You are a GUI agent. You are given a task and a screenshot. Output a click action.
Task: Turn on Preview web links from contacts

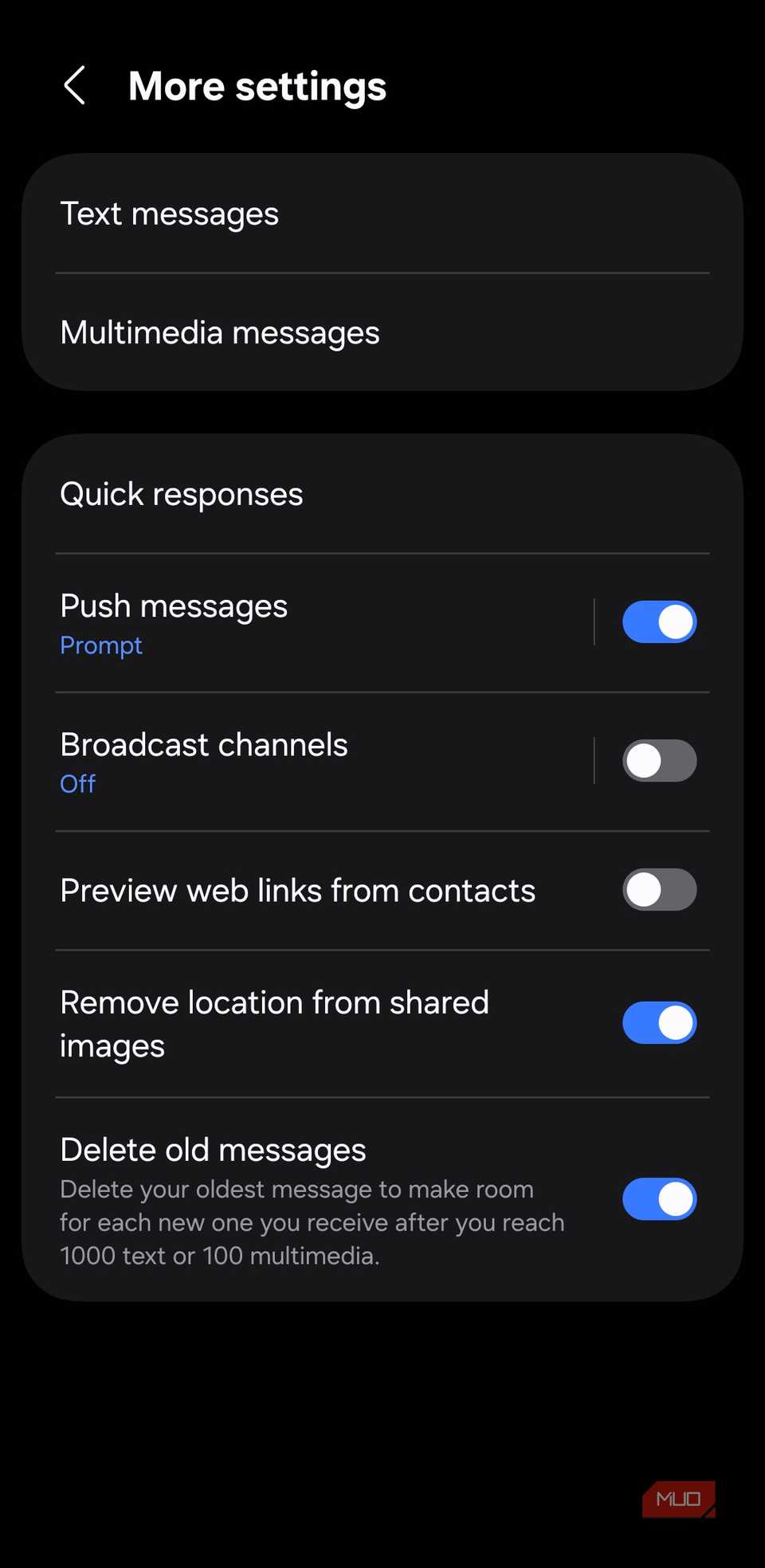pyautogui.click(x=659, y=890)
